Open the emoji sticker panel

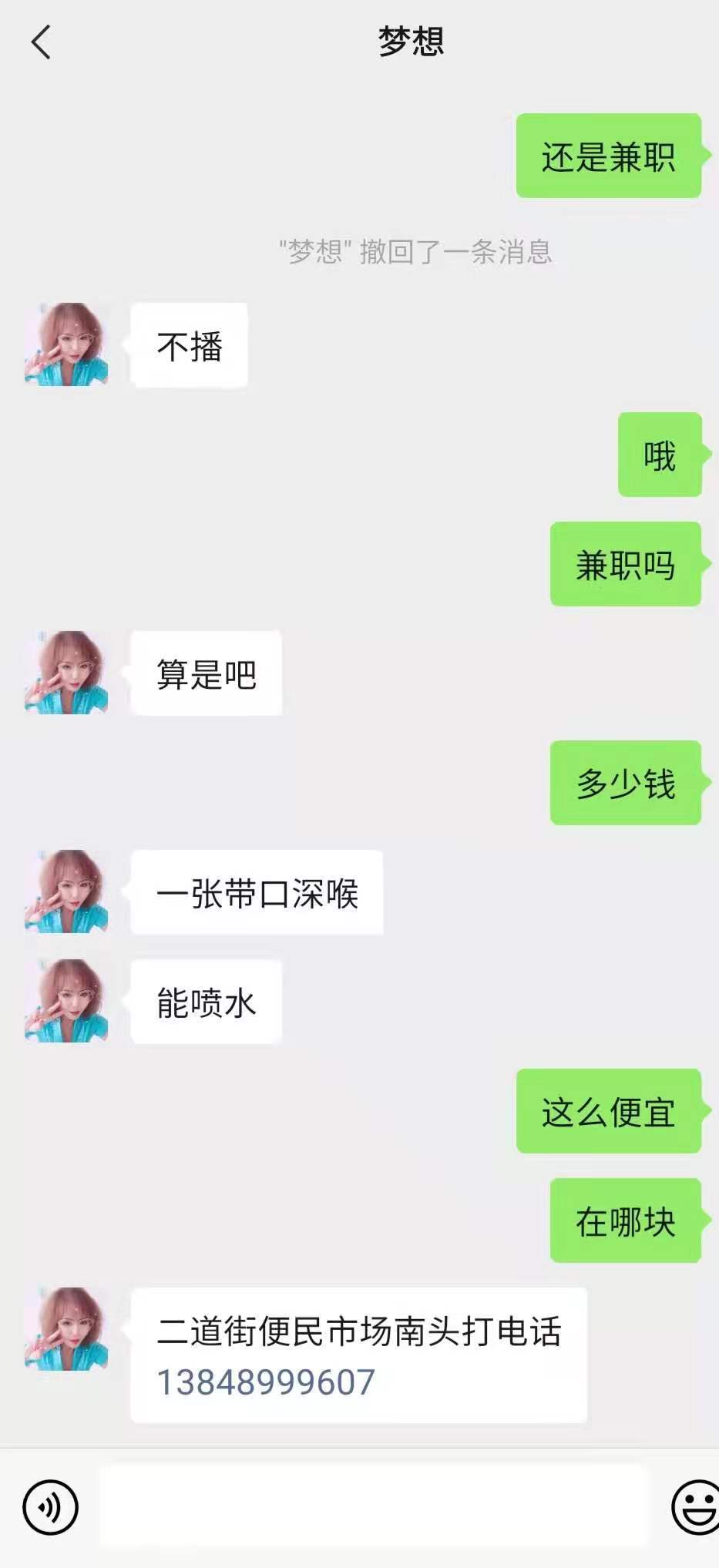coord(694,1507)
